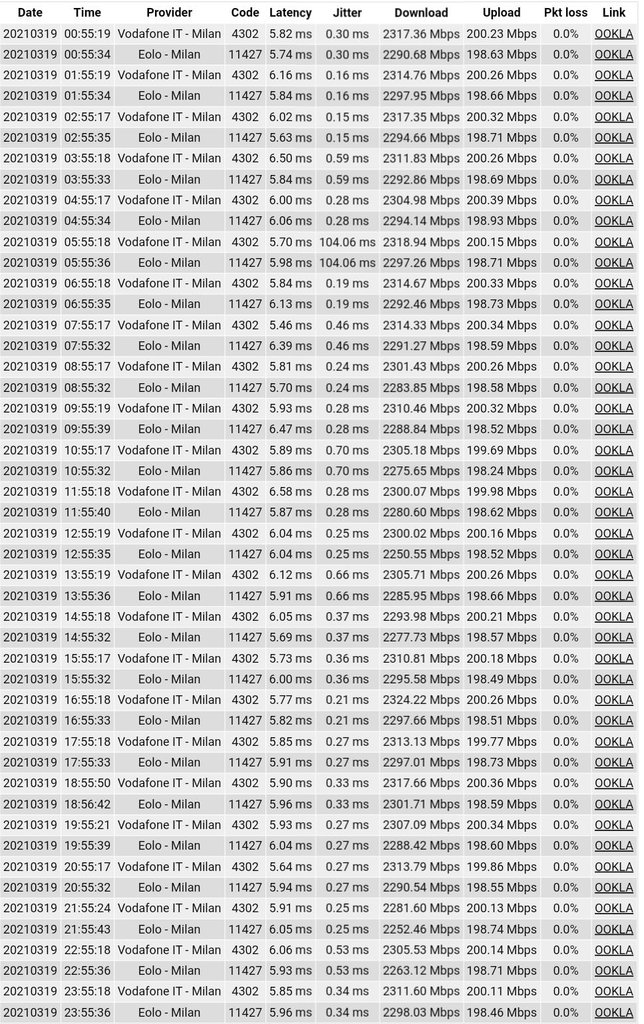This screenshot has width=644, height=1024.
Task: Open the OOKLA link for the 09:55:39 test
Action: (613, 429)
